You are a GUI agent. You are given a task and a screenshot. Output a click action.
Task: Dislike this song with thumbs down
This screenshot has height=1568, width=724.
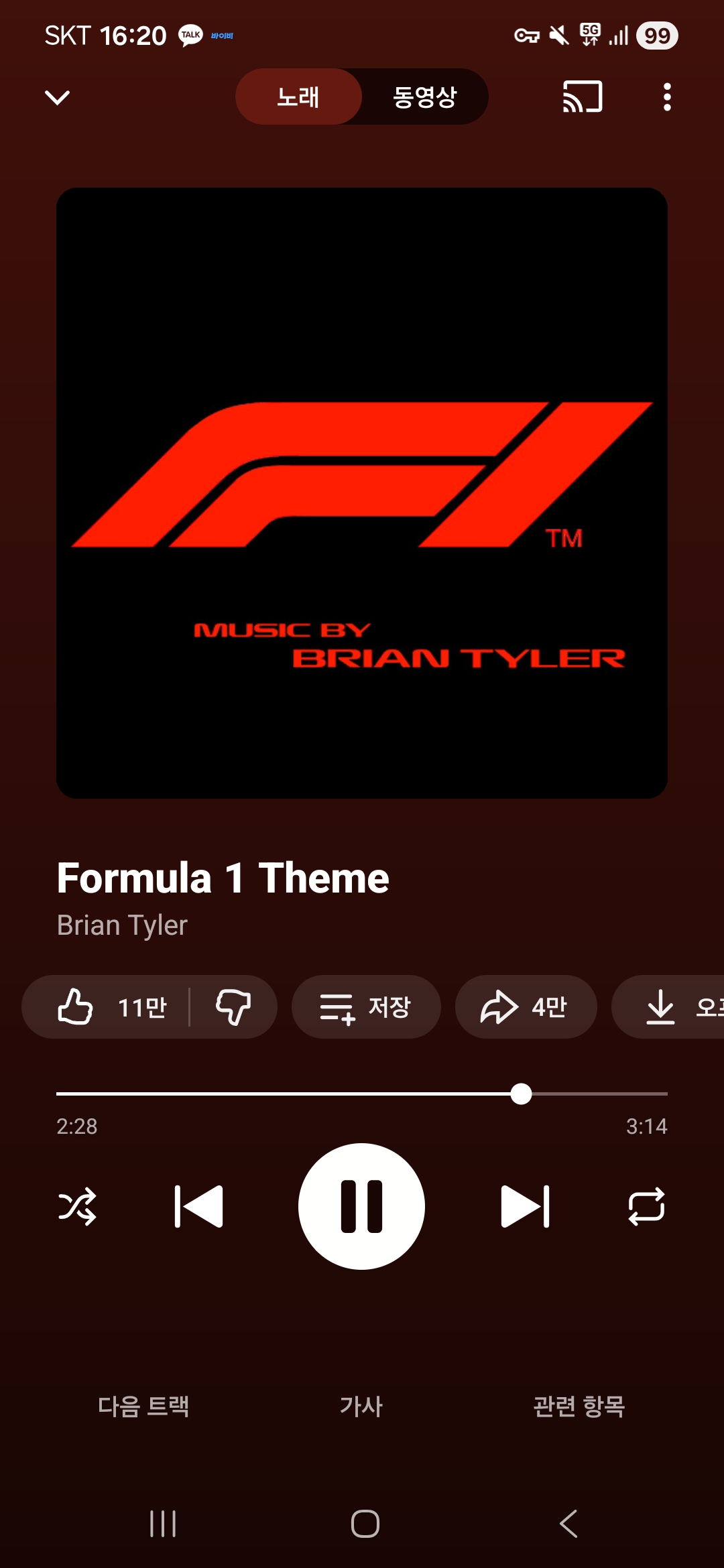[233, 1006]
